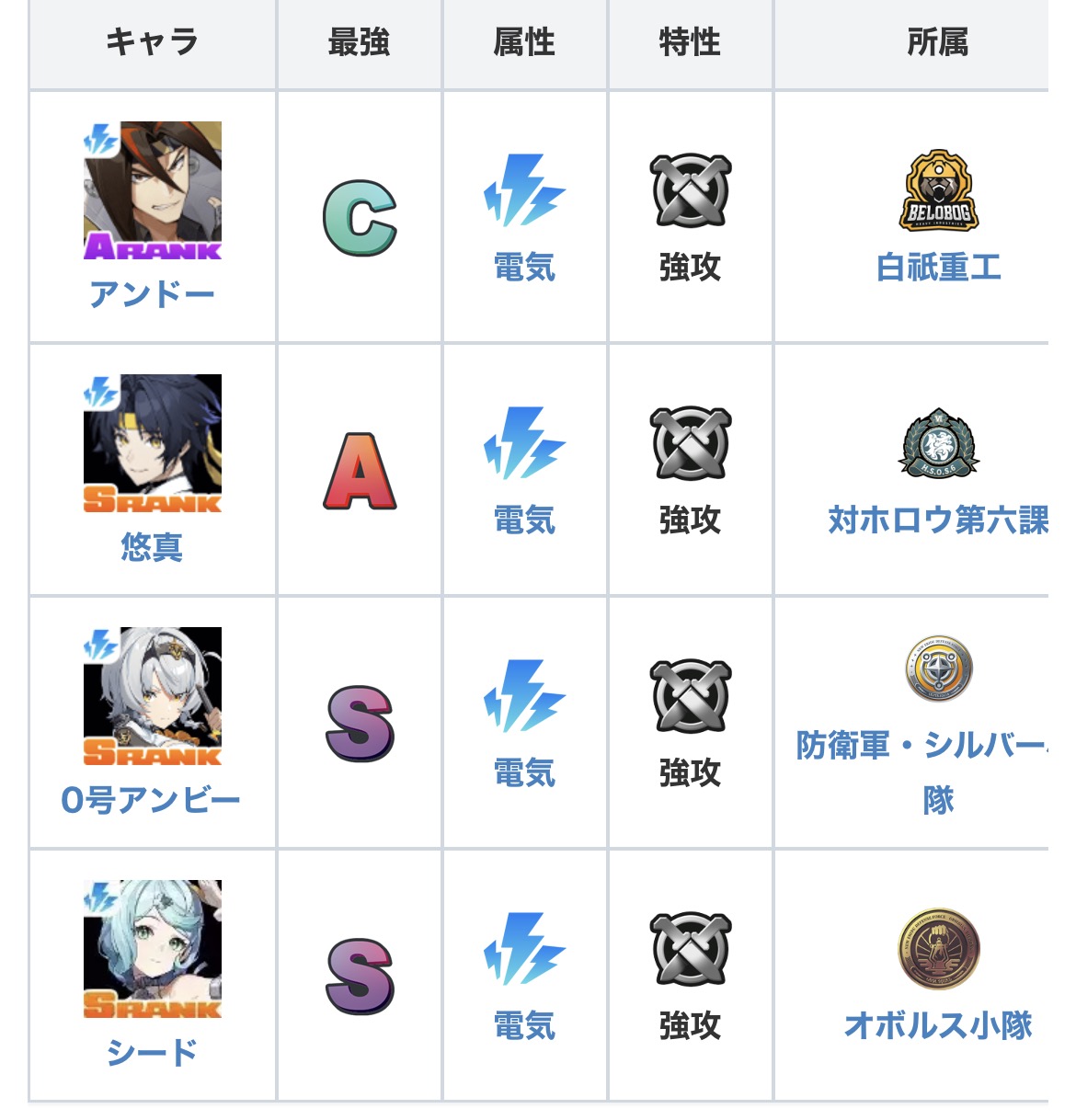Screen dimensions: 1076x1120
Task: Open アンドー character page link
Action: (152, 294)
